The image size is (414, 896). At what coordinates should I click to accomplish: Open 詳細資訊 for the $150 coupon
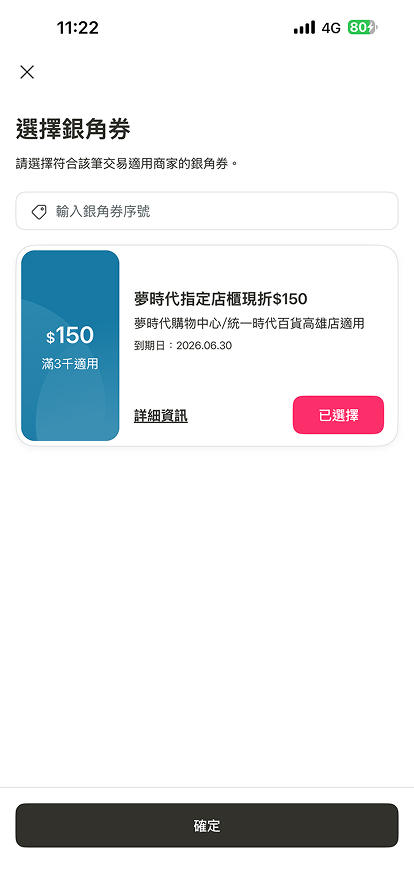pos(161,416)
